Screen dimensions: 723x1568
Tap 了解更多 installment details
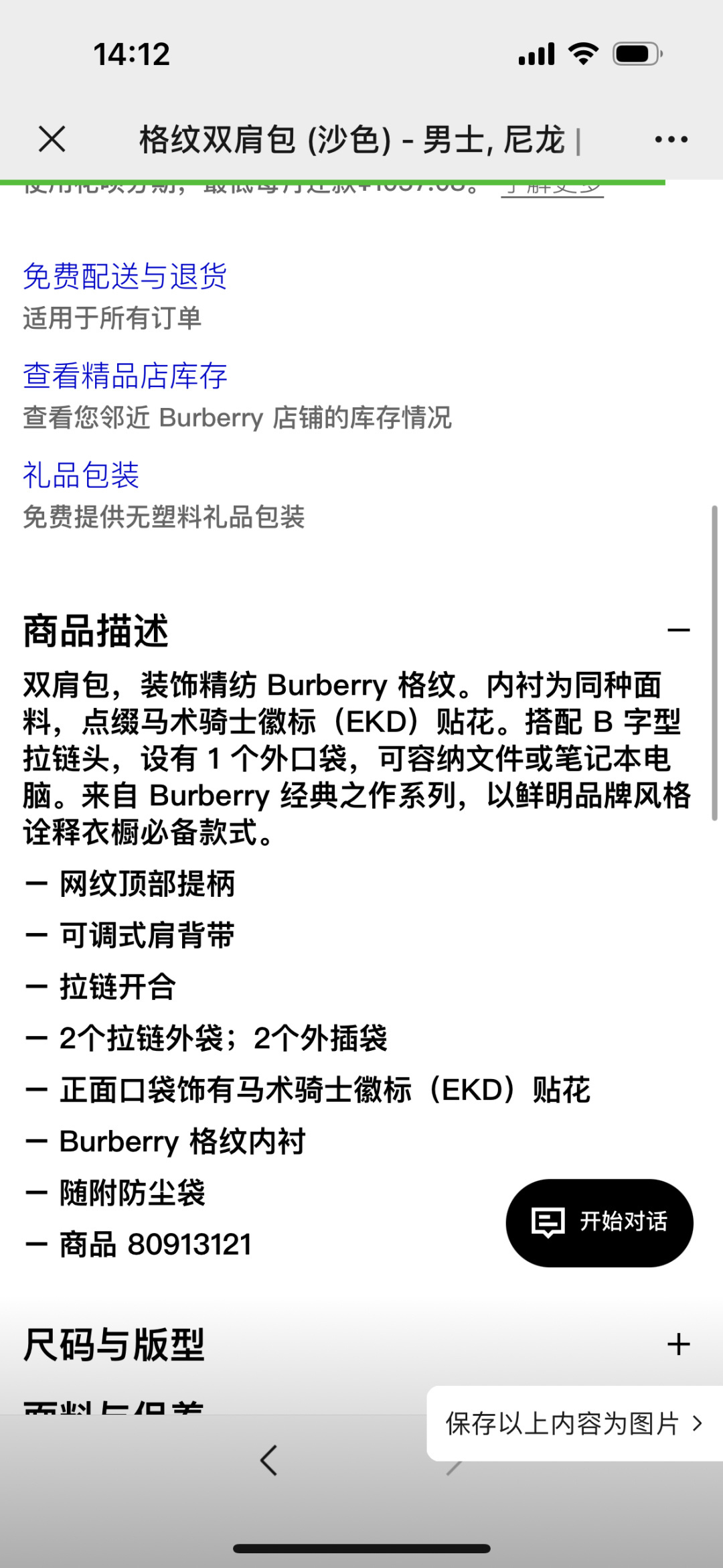[x=553, y=188]
